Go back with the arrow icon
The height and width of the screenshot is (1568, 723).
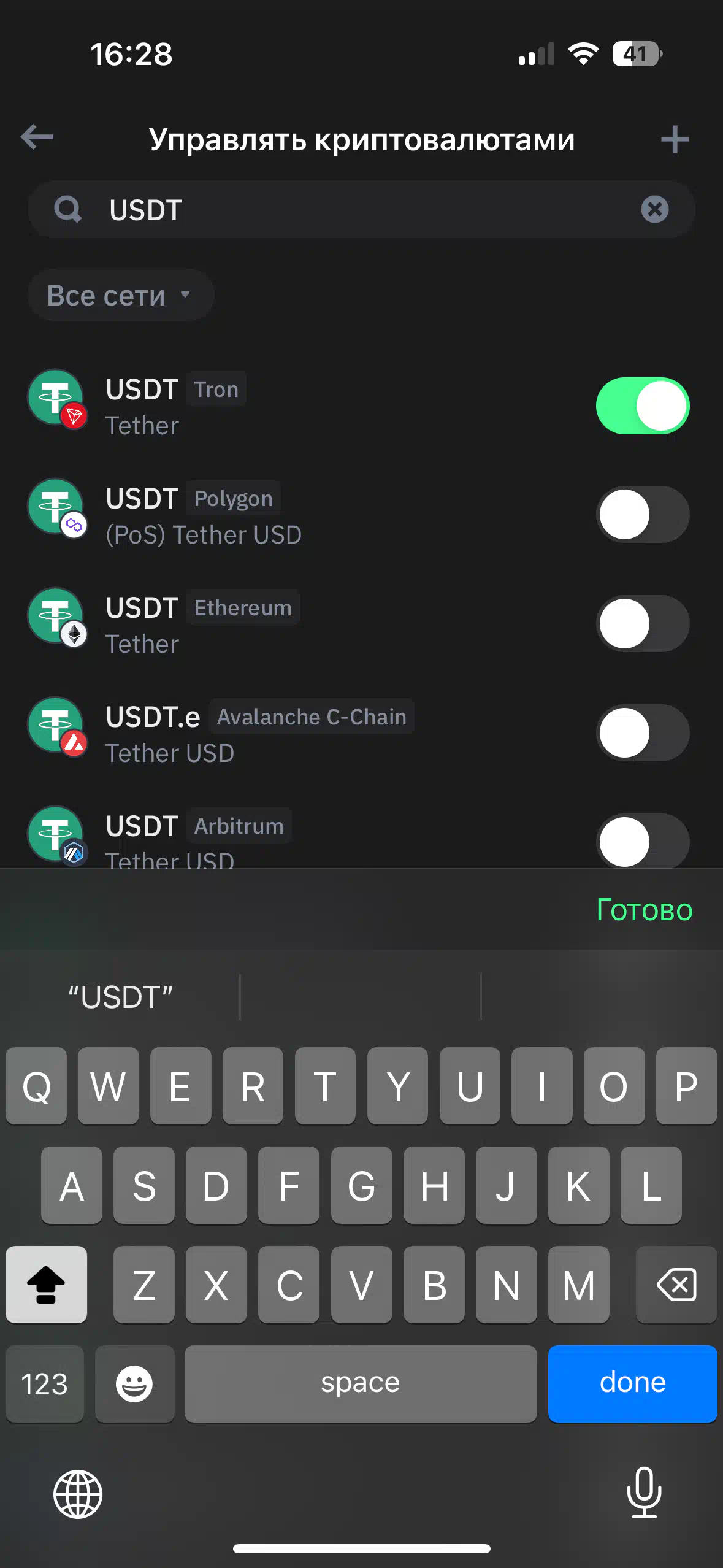click(x=37, y=137)
